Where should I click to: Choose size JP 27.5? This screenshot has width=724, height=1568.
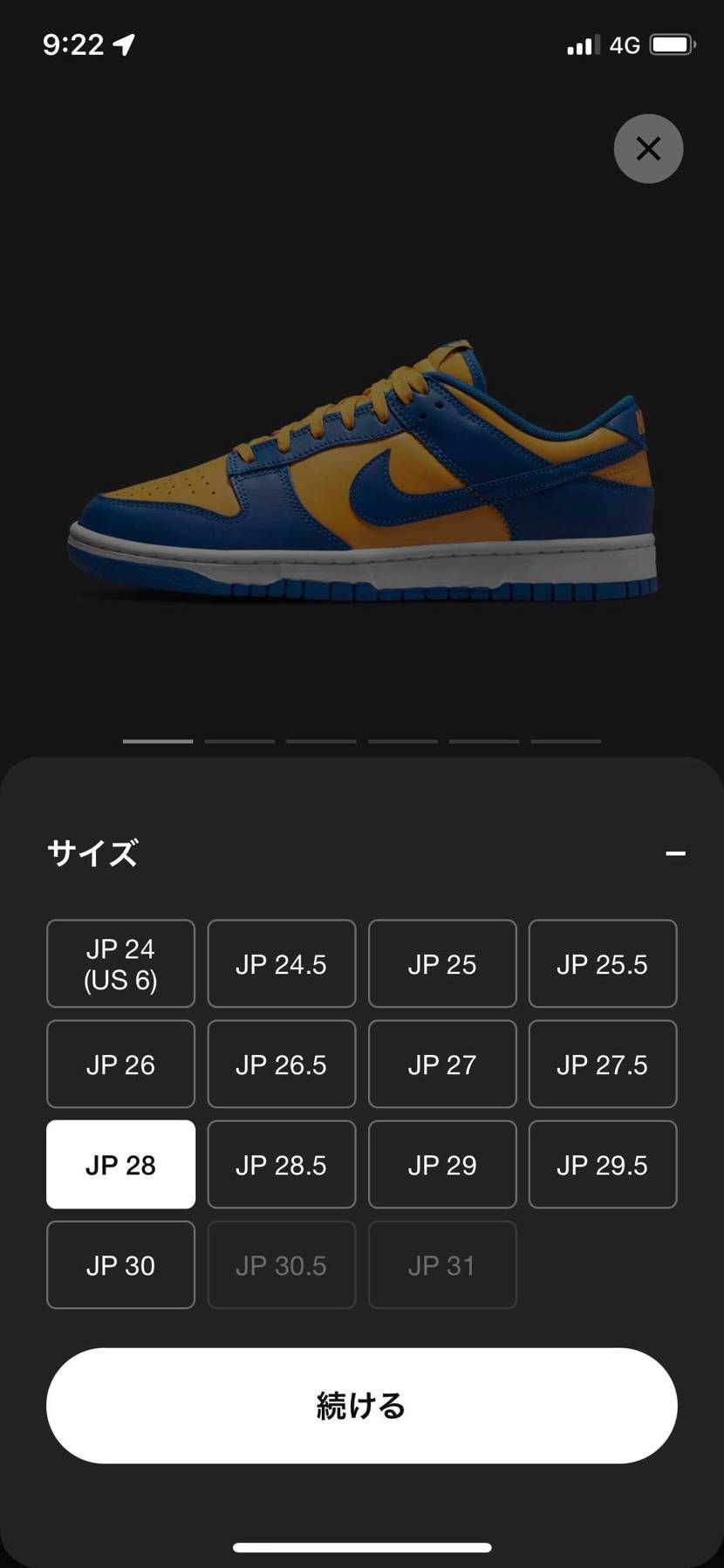tap(603, 1064)
